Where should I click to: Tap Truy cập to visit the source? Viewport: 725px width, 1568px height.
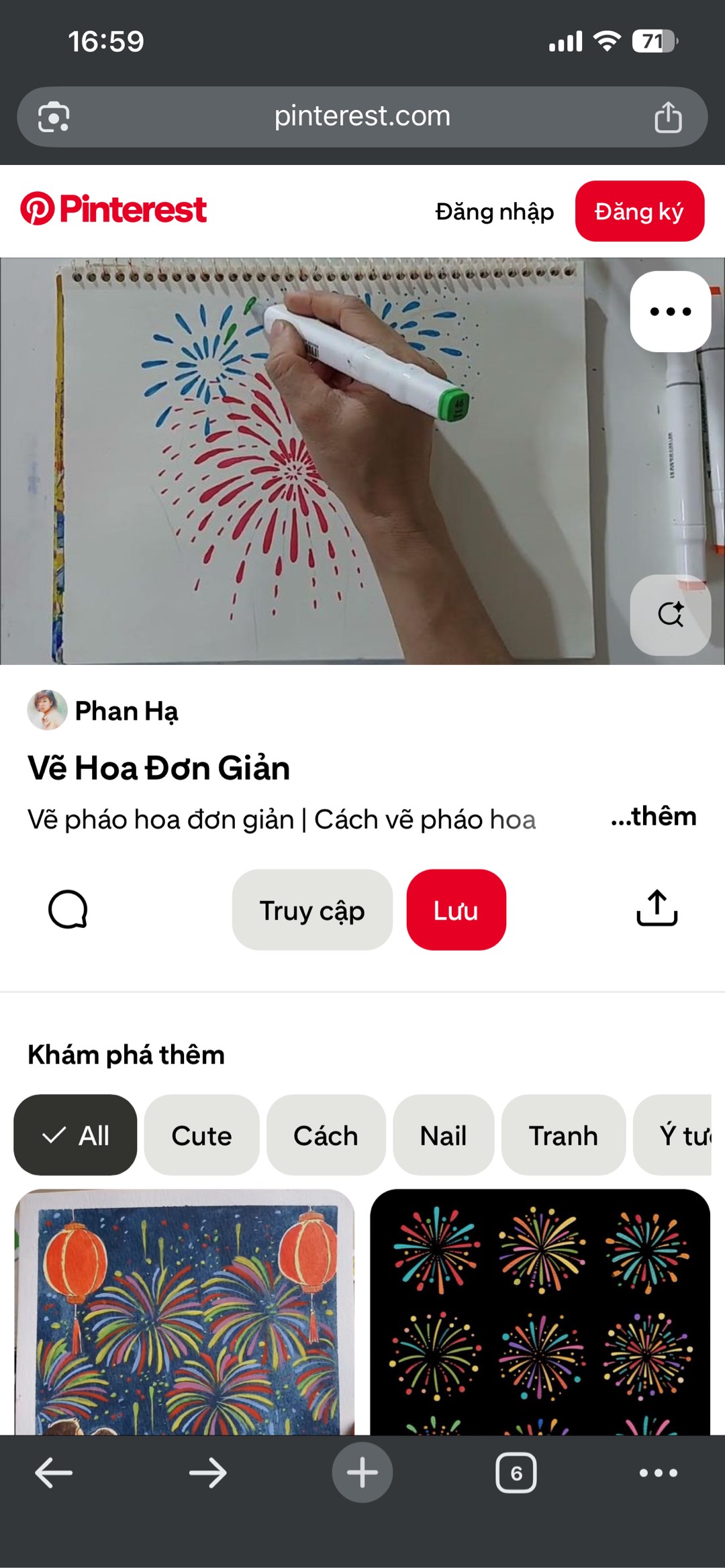(312, 910)
